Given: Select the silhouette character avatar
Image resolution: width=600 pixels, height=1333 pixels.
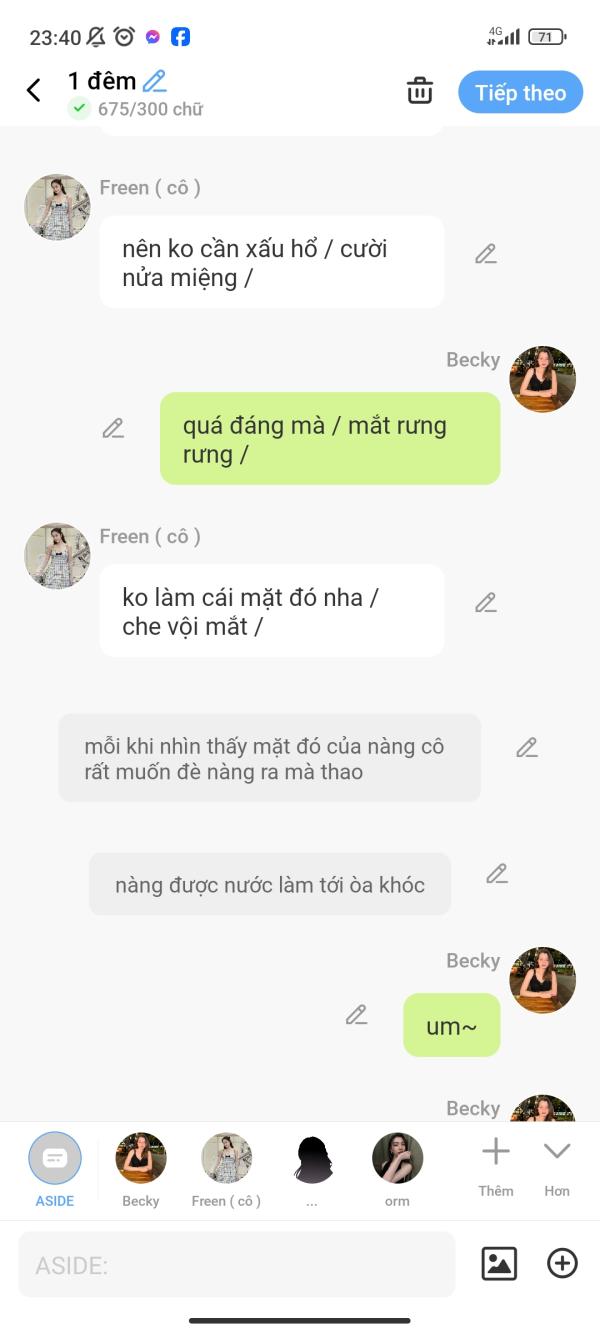Looking at the screenshot, I should click(312, 1160).
